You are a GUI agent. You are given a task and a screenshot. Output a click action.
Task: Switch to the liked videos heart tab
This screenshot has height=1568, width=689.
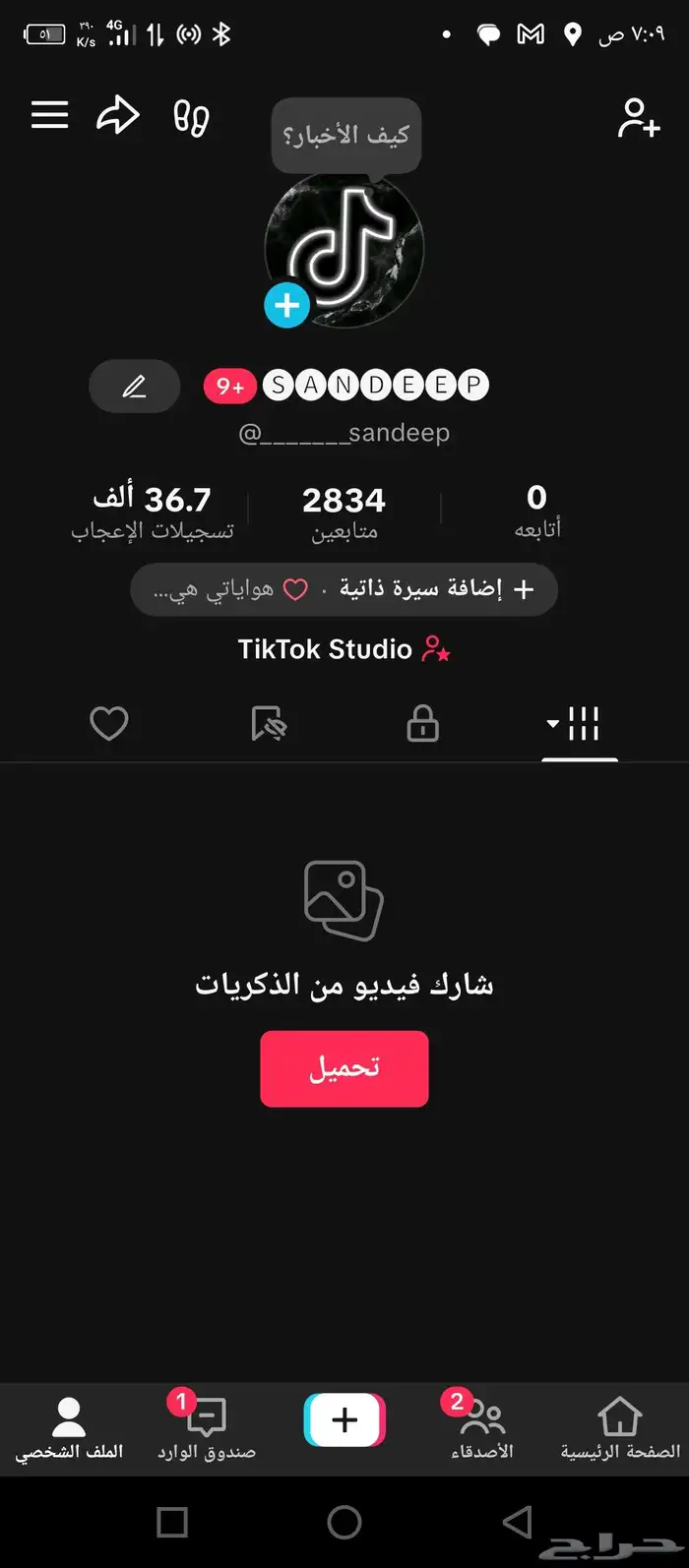click(x=109, y=725)
